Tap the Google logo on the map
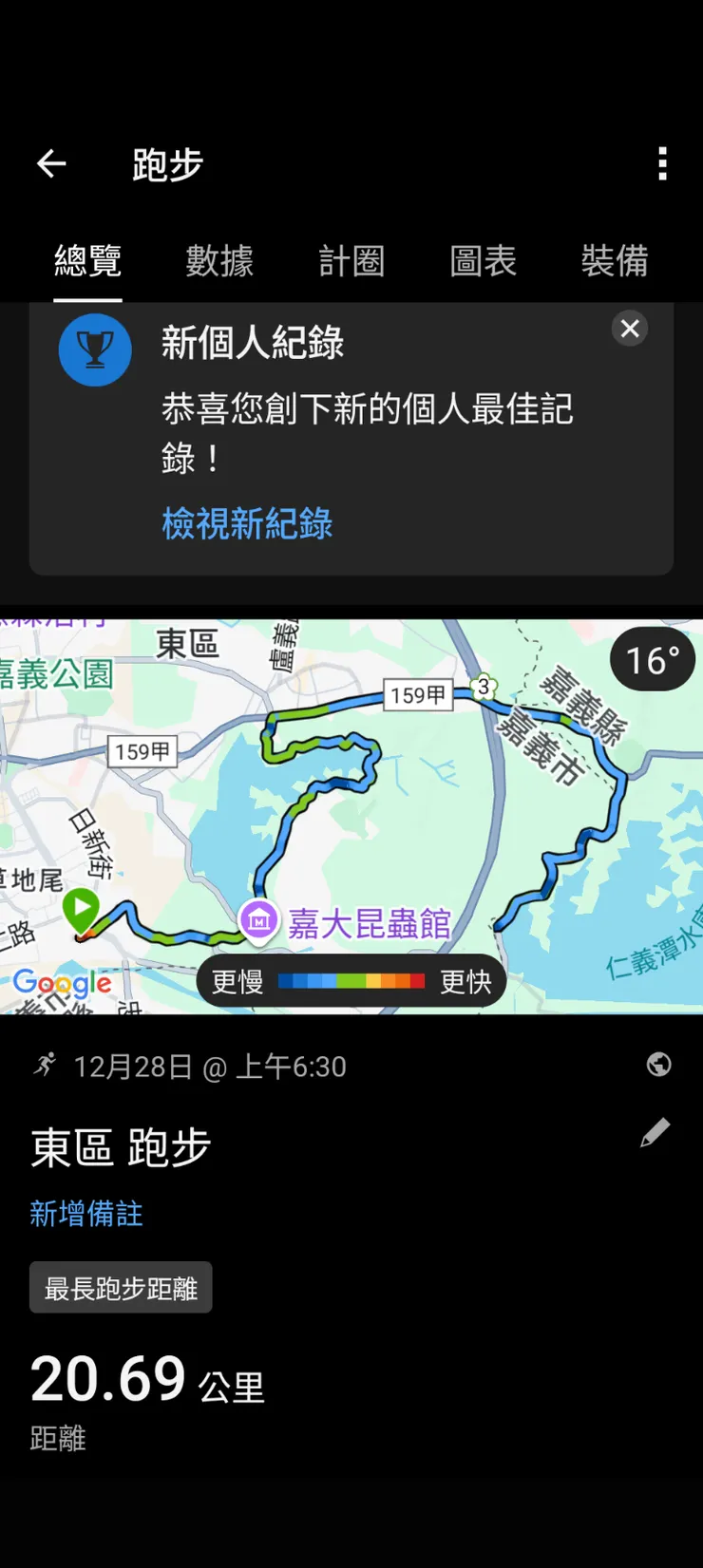 [x=62, y=983]
